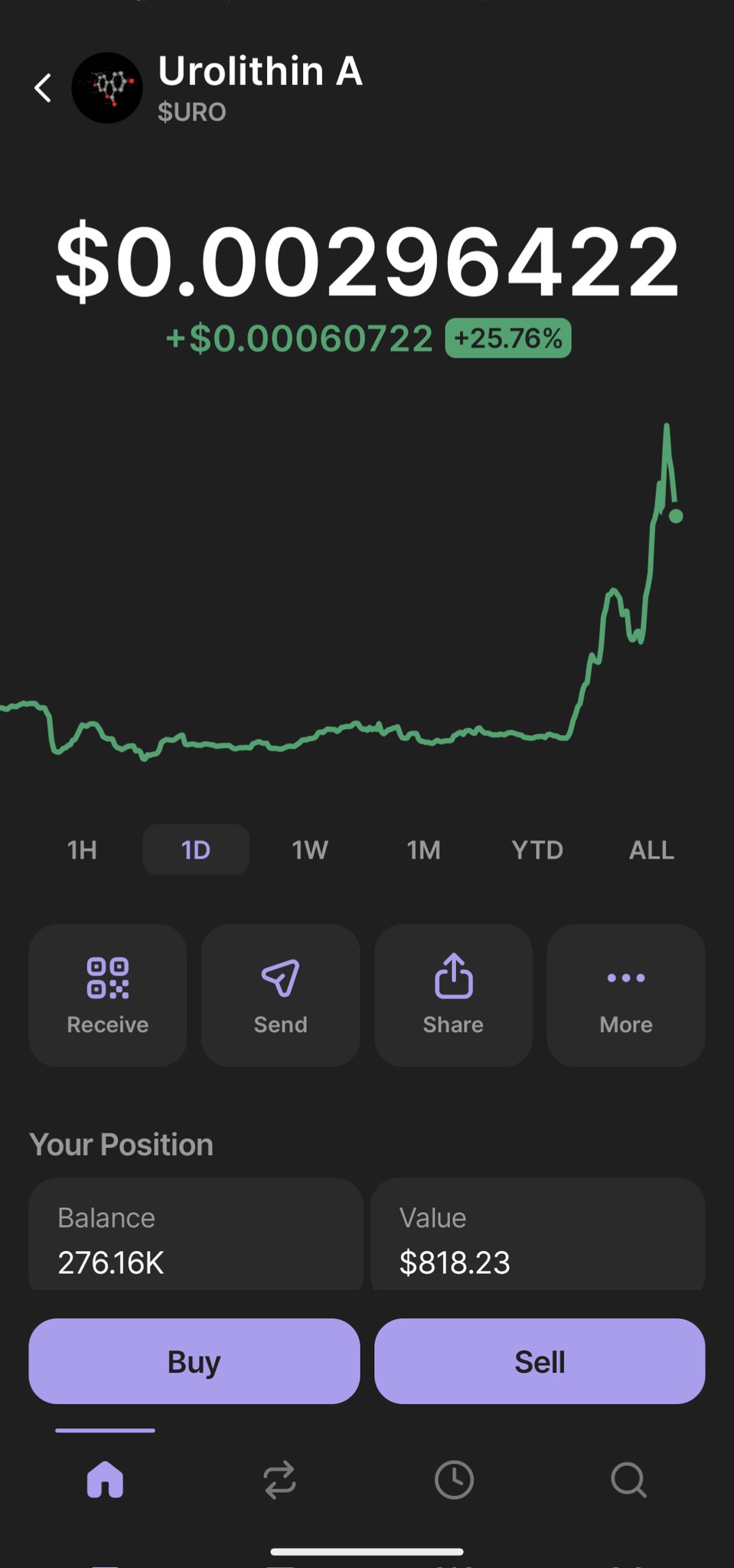Share the Urolithin A token
734x1568 pixels.
click(x=453, y=995)
